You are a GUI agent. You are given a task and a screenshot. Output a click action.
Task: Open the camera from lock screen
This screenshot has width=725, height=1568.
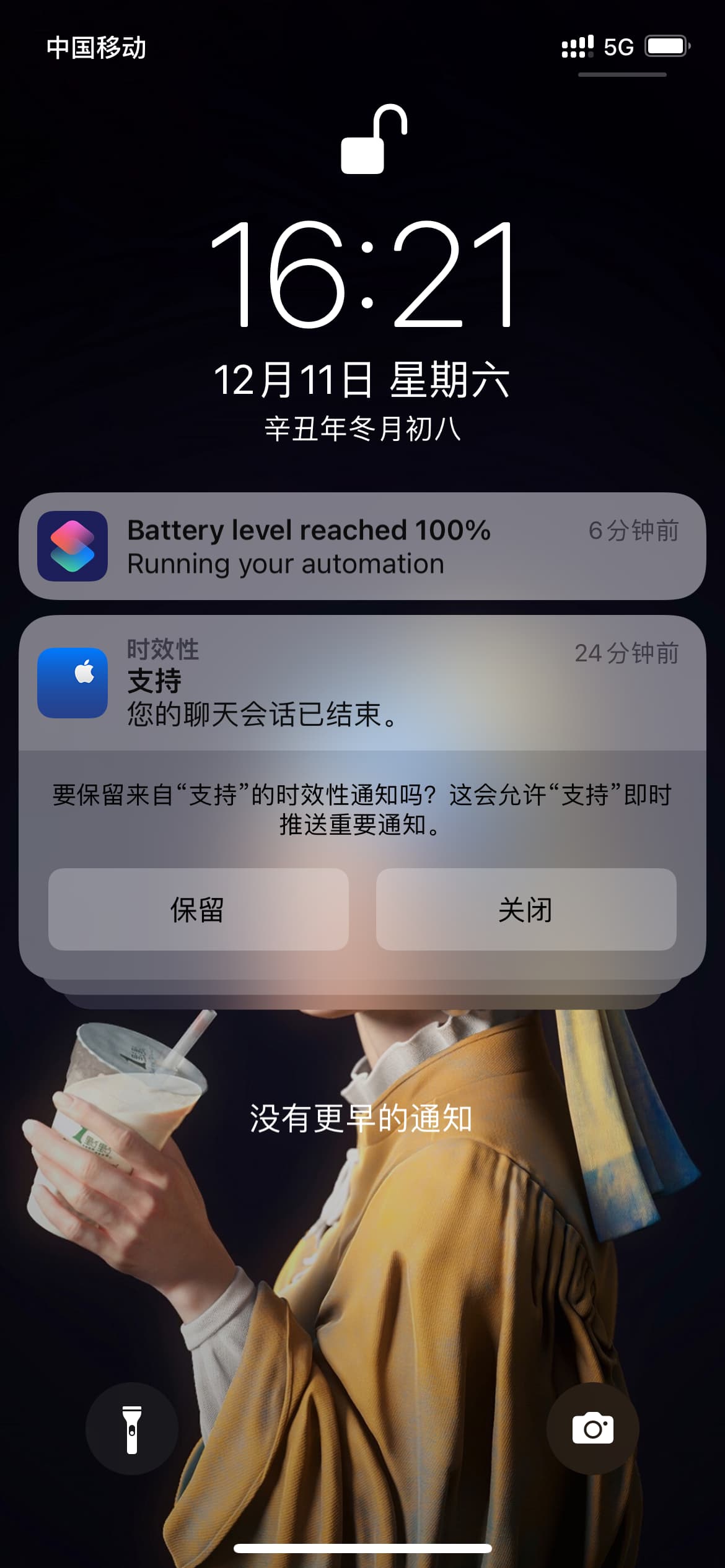(x=593, y=1429)
